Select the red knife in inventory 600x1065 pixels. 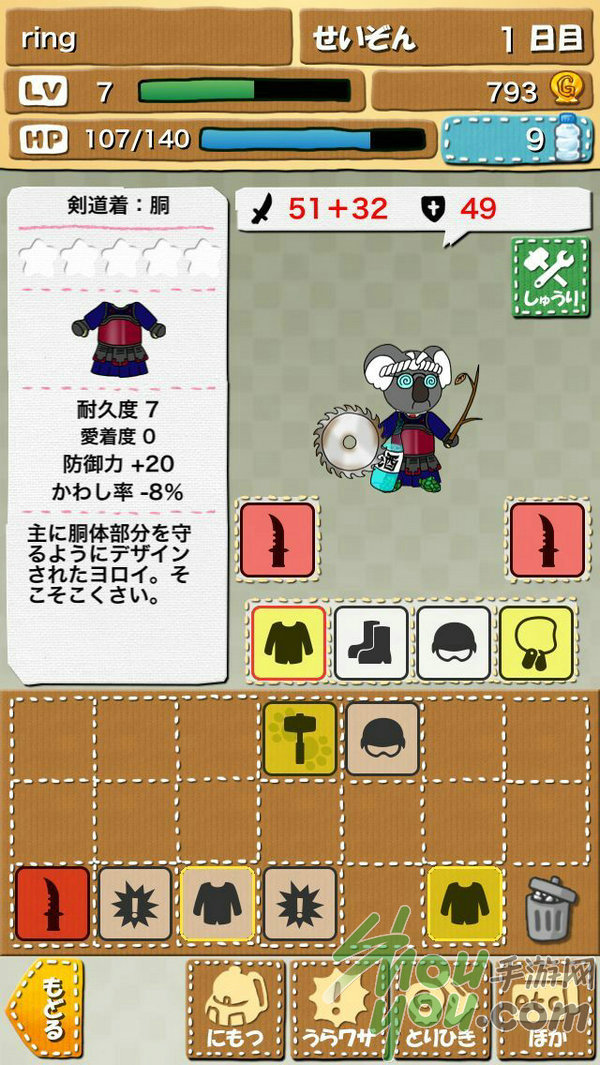point(52,904)
